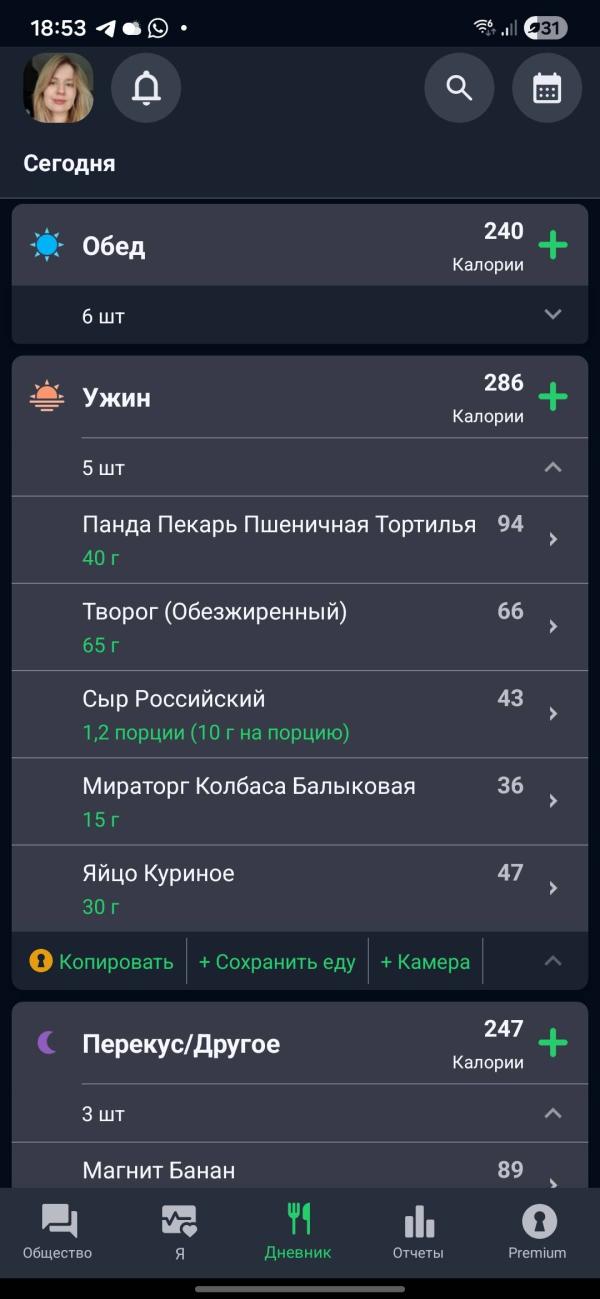Open the calendar date picker
Screen dimensions: 600x1299
547,88
